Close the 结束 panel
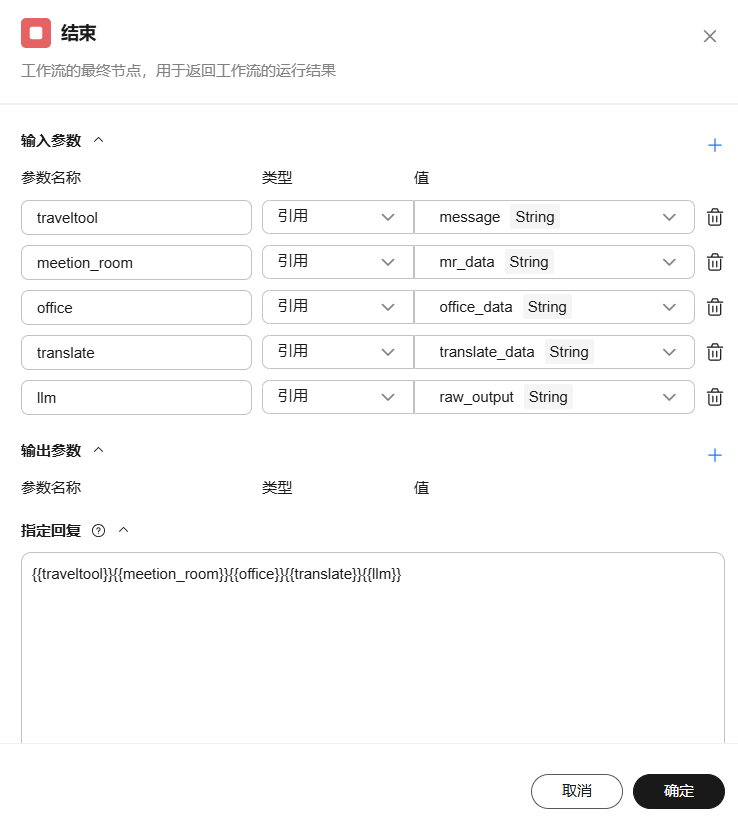The image size is (738, 816). (x=710, y=36)
